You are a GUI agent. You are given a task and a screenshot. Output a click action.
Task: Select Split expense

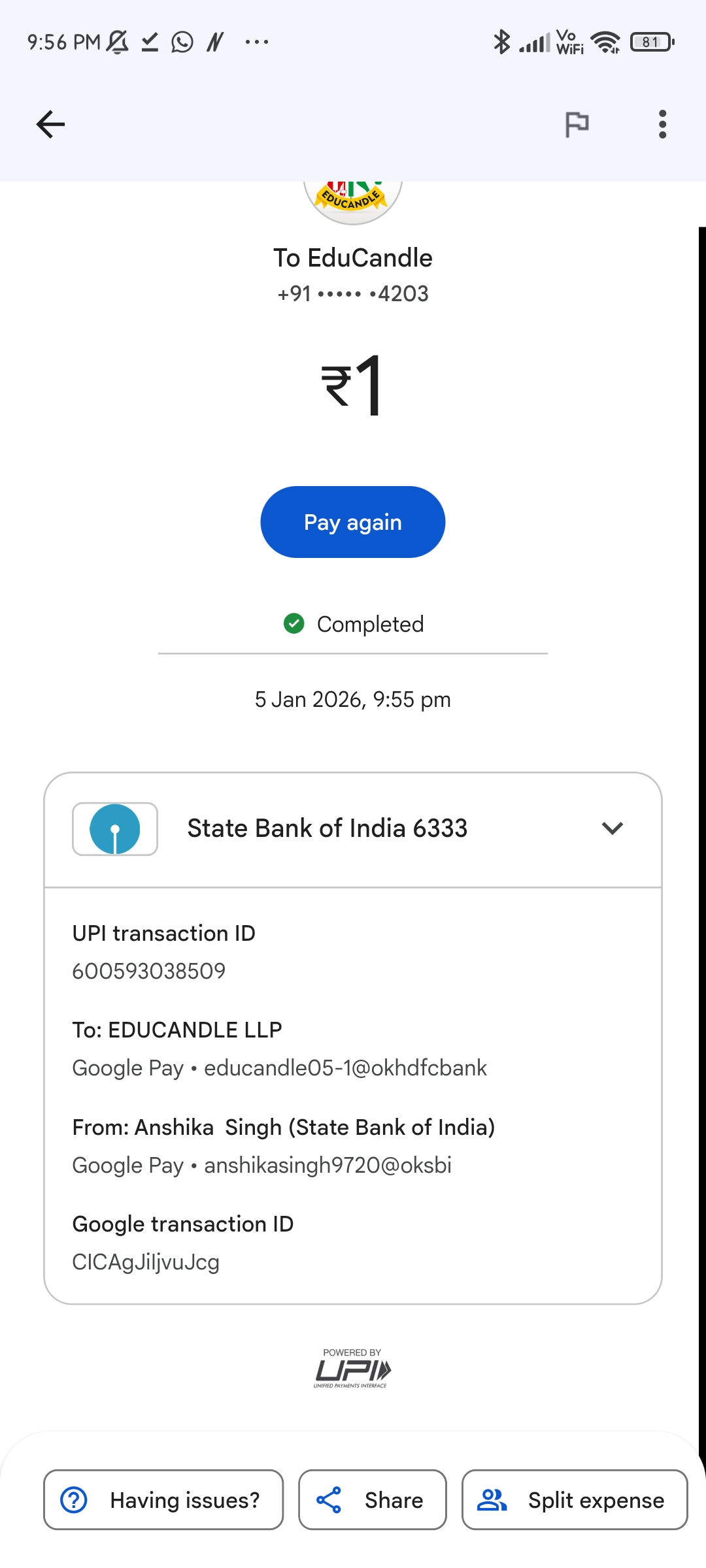[575, 1499]
